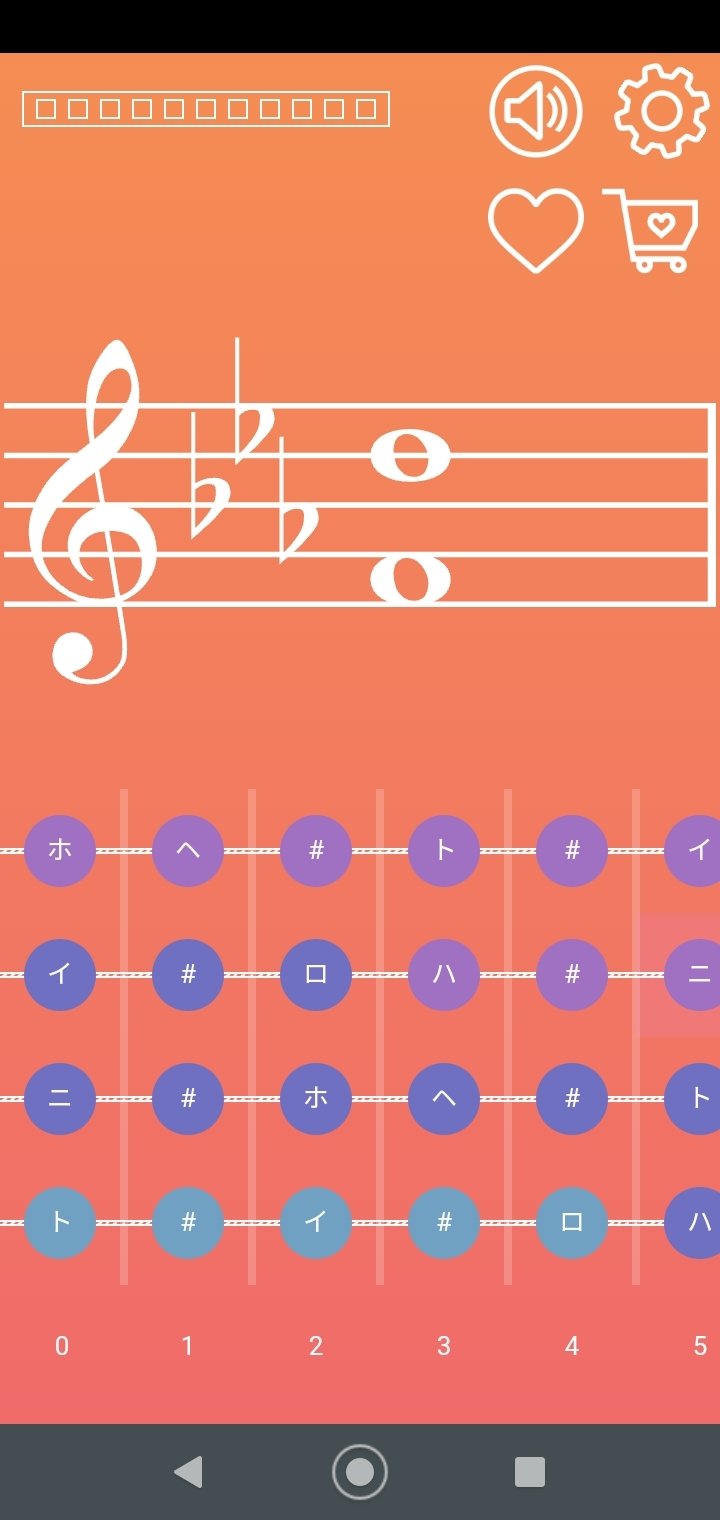Viewport: 720px width, 1520px height.
Task: Select the ヘ note at fret 3
Action: coord(444,1099)
